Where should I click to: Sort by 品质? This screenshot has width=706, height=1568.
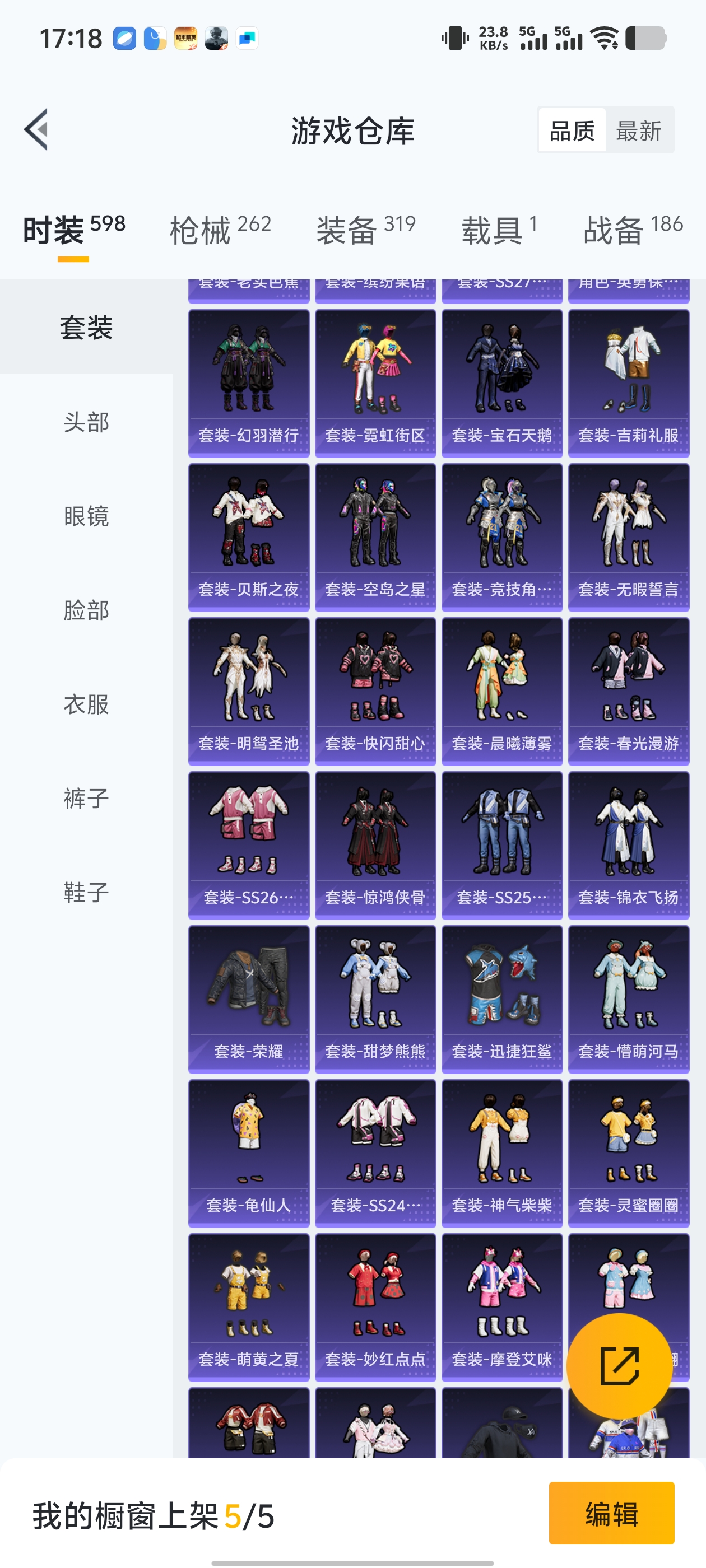click(572, 130)
